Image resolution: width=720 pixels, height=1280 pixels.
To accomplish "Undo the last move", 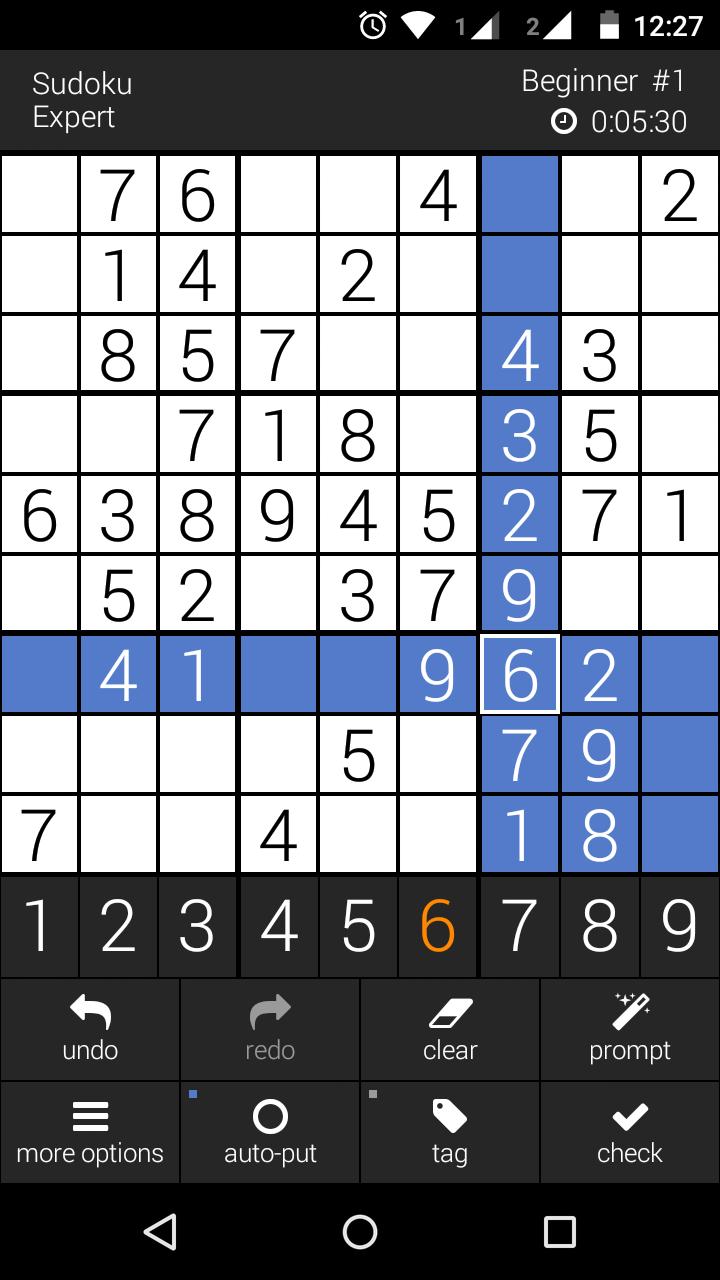I will 90,1029.
